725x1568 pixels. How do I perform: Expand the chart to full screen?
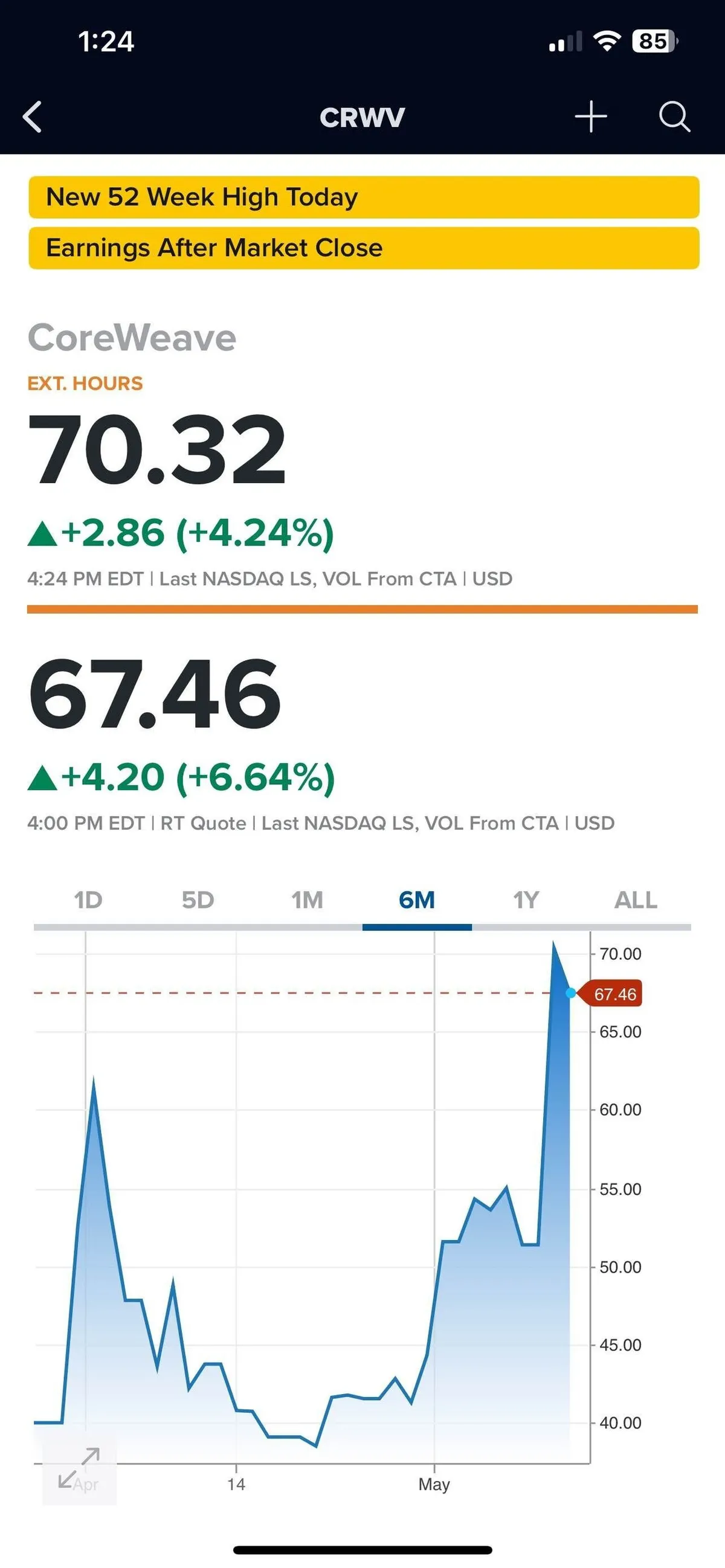79,1468
